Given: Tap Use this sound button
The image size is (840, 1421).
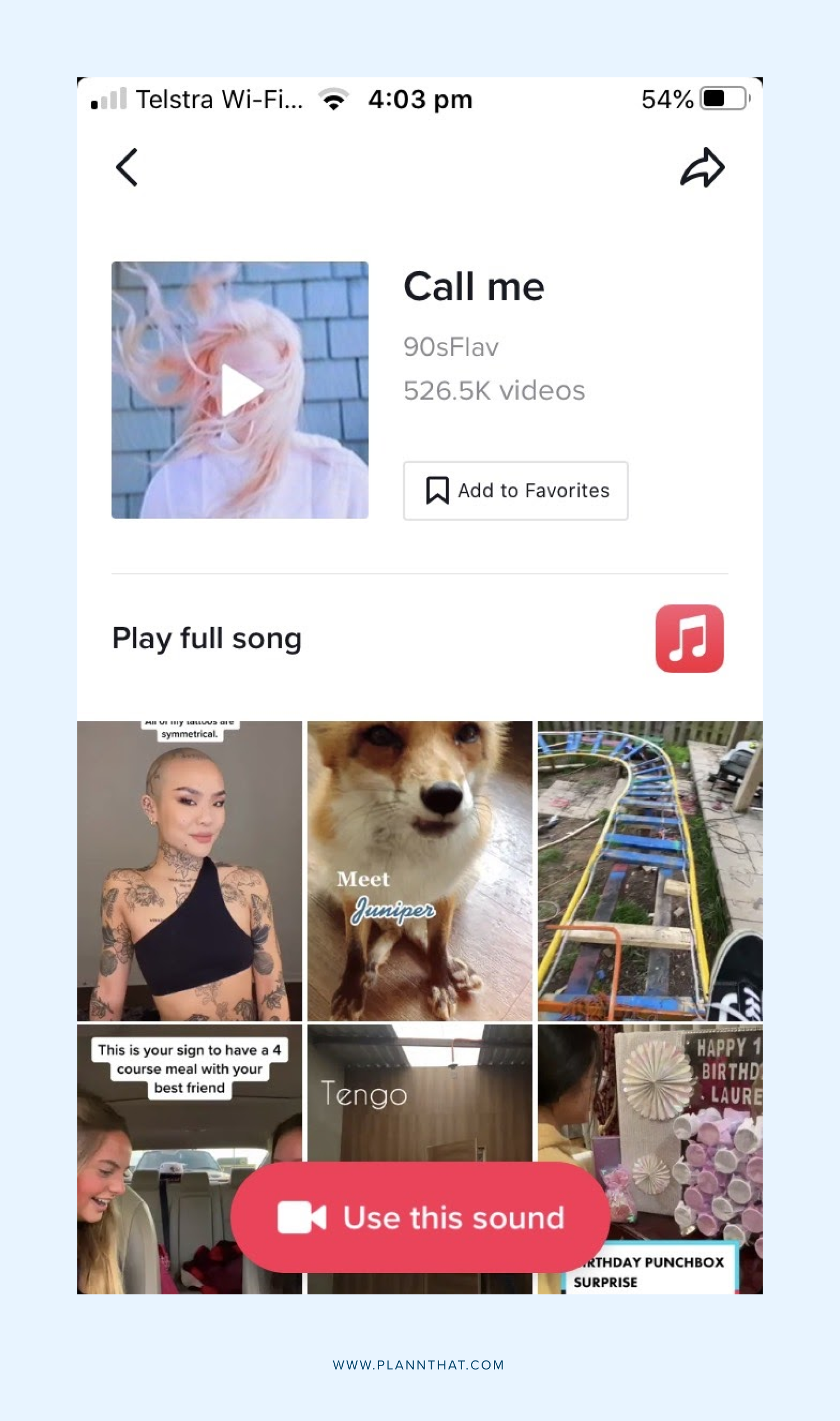Looking at the screenshot, I should [420, 1218].
